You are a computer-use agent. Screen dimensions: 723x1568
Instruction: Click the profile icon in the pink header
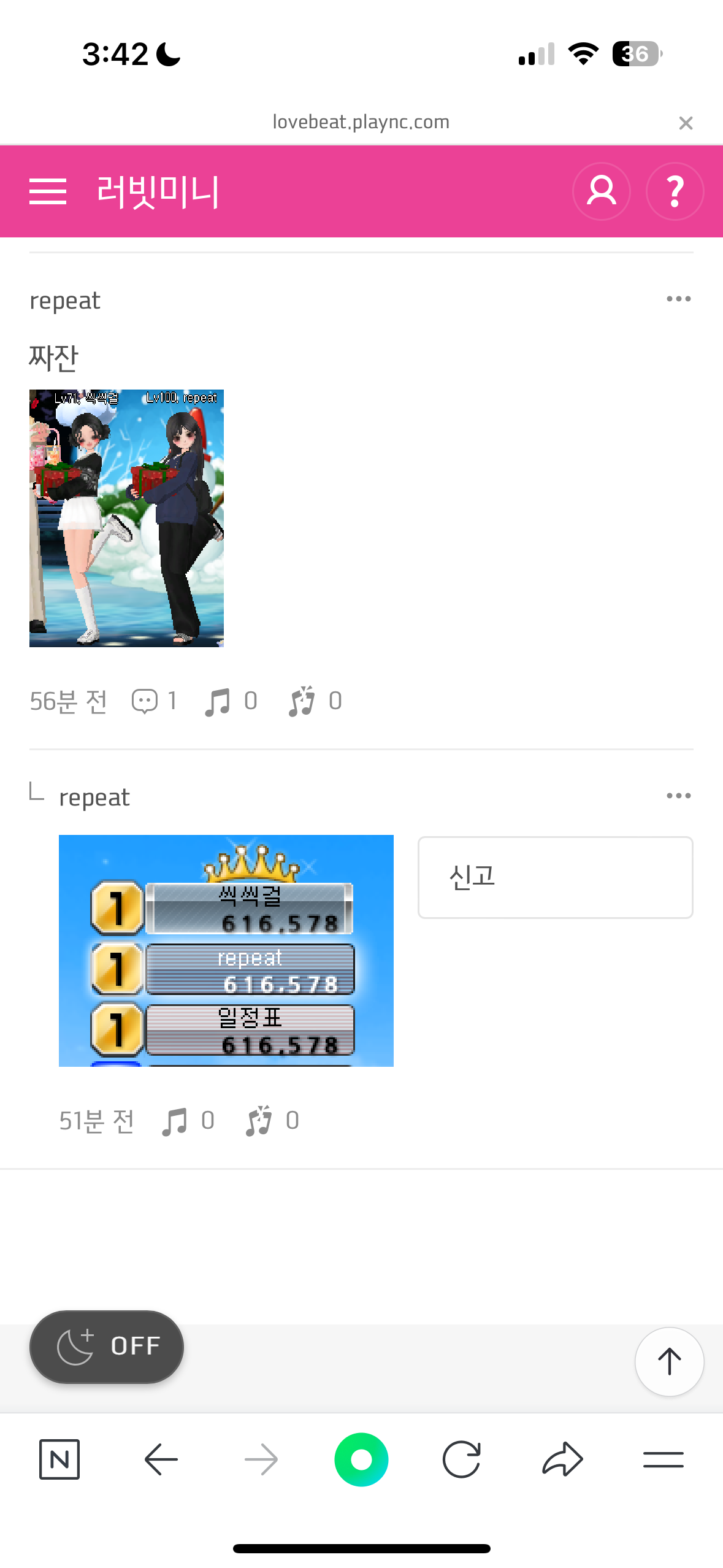602,191
